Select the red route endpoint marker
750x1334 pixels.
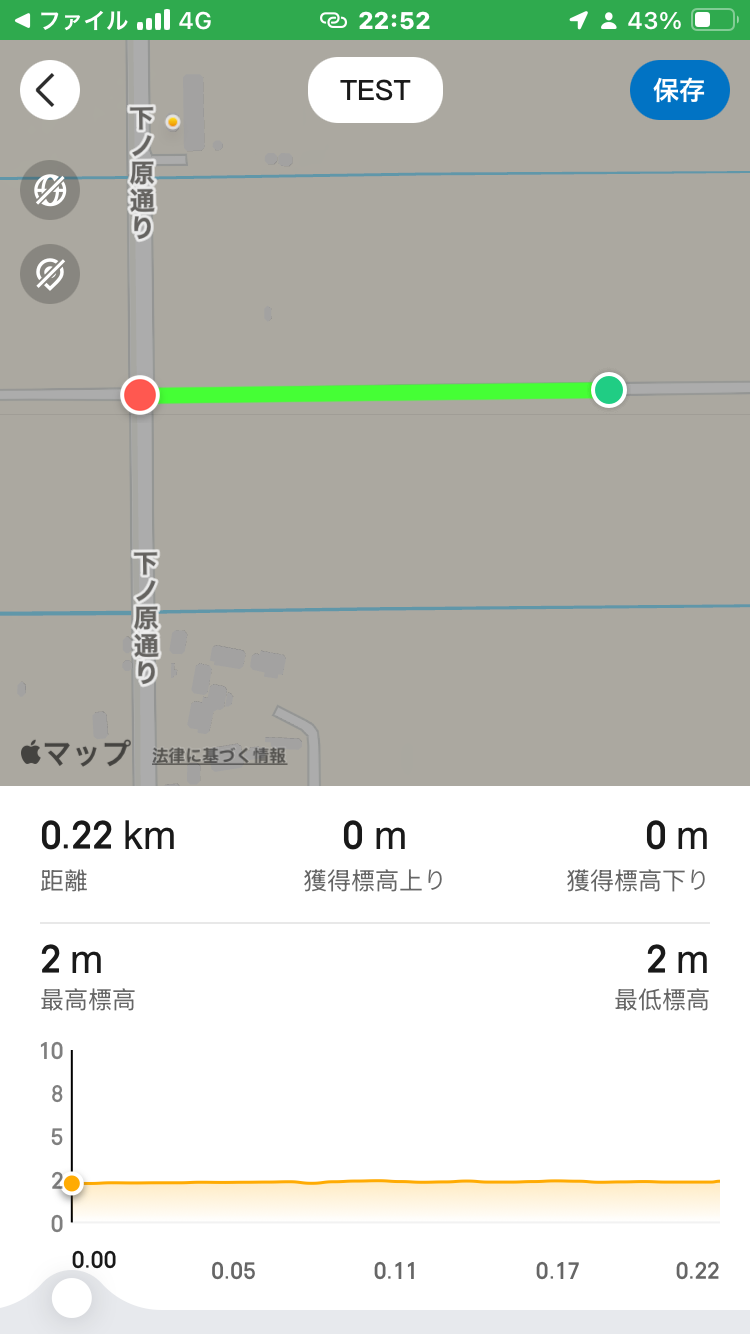pos(140,395)
